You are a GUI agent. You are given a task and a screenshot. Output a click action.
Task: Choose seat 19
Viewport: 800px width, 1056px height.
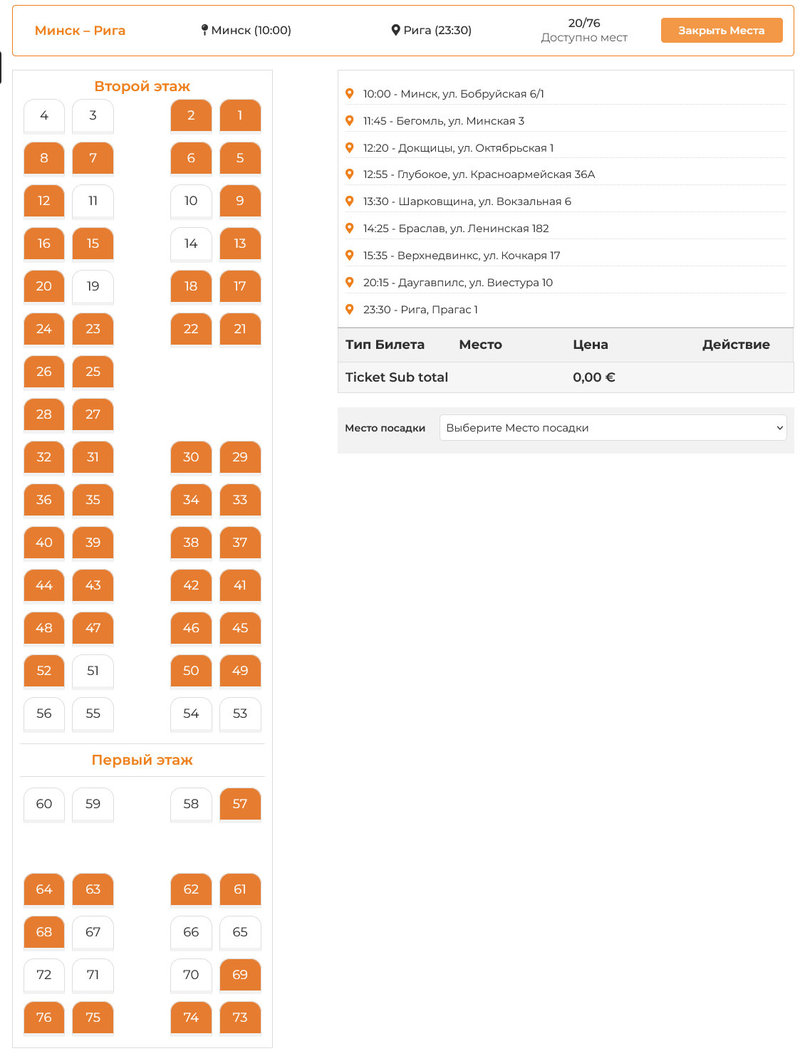(93, 287)
